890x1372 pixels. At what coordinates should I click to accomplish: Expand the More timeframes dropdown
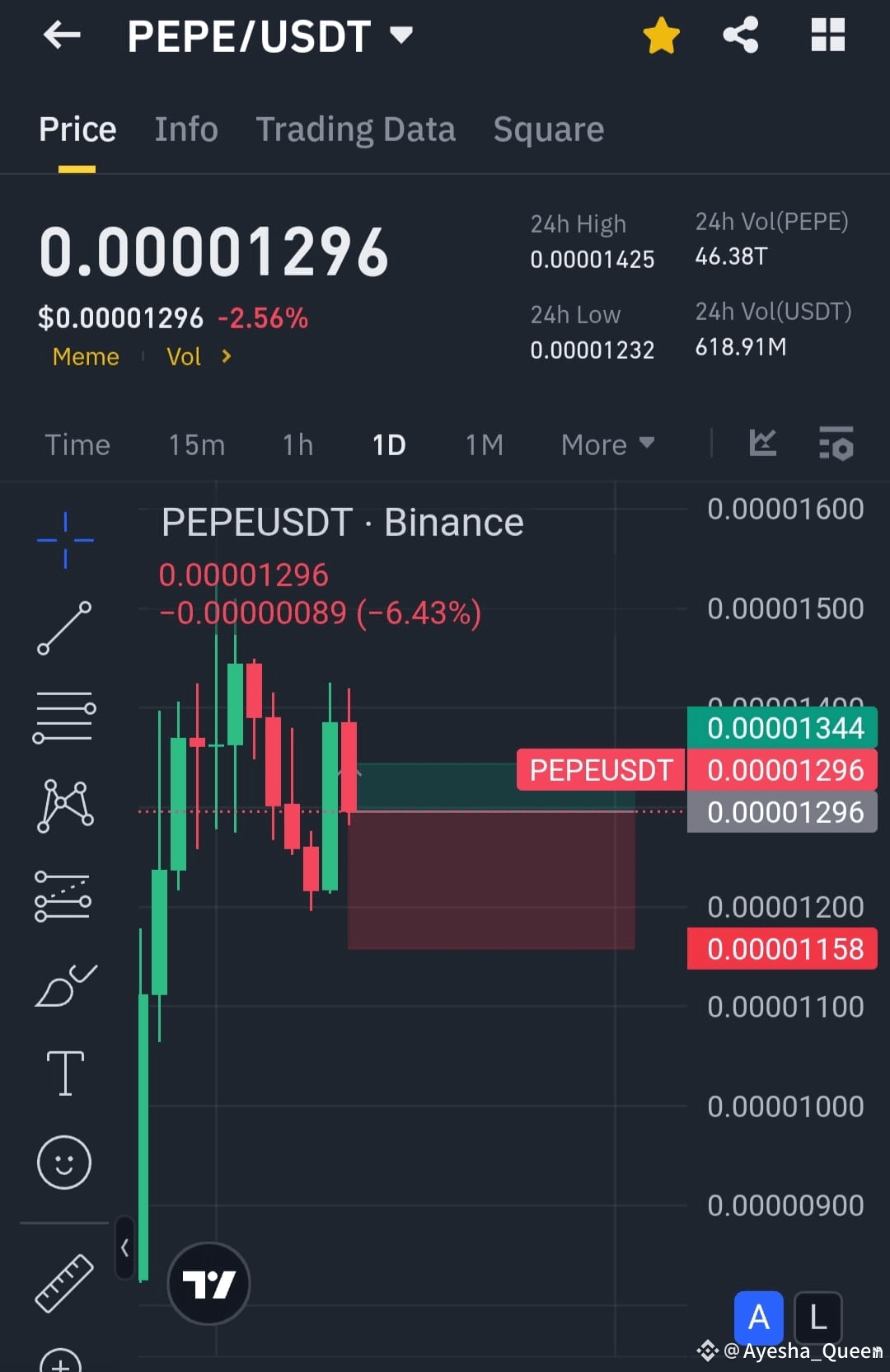coord(607,444)
